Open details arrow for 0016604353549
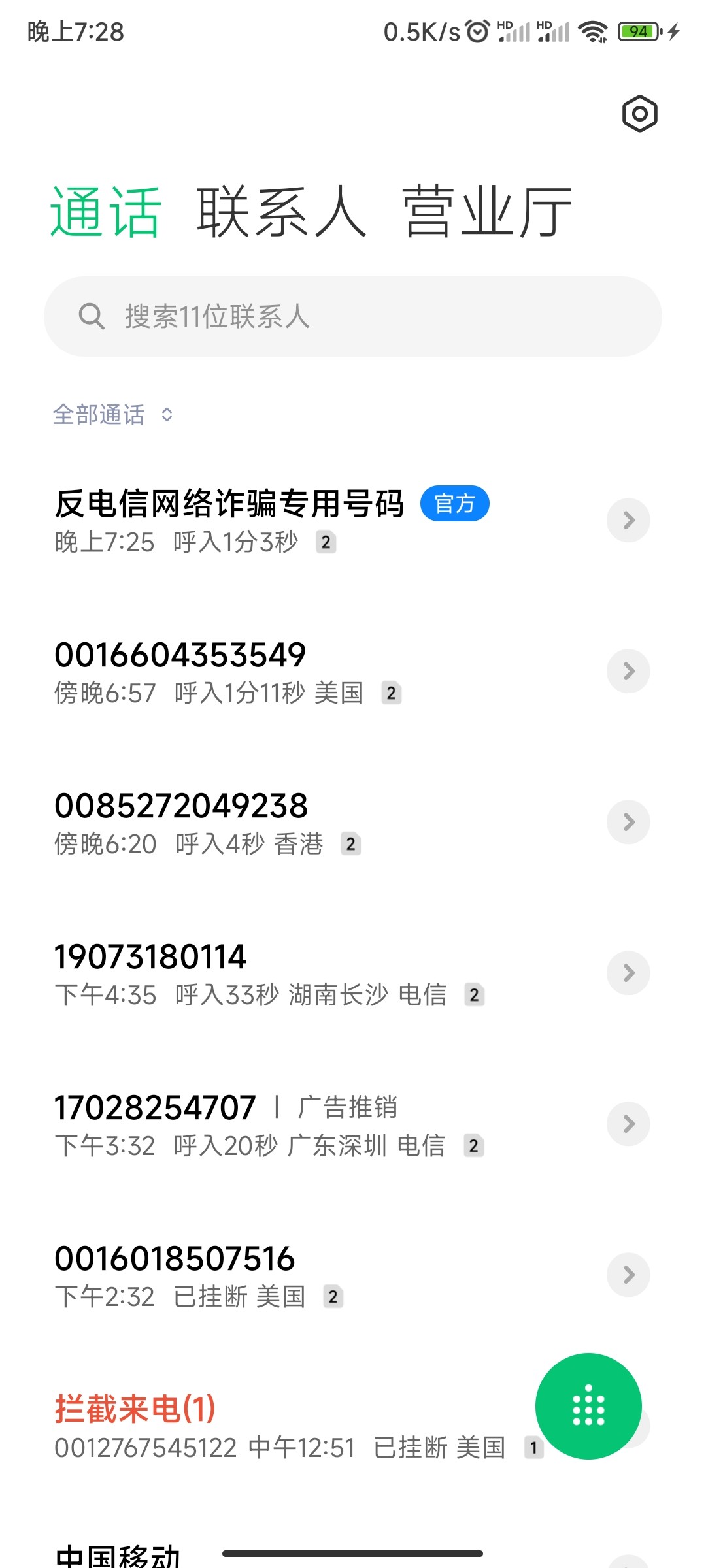The height and width of the screenshot is (1568, 706). 628,671
